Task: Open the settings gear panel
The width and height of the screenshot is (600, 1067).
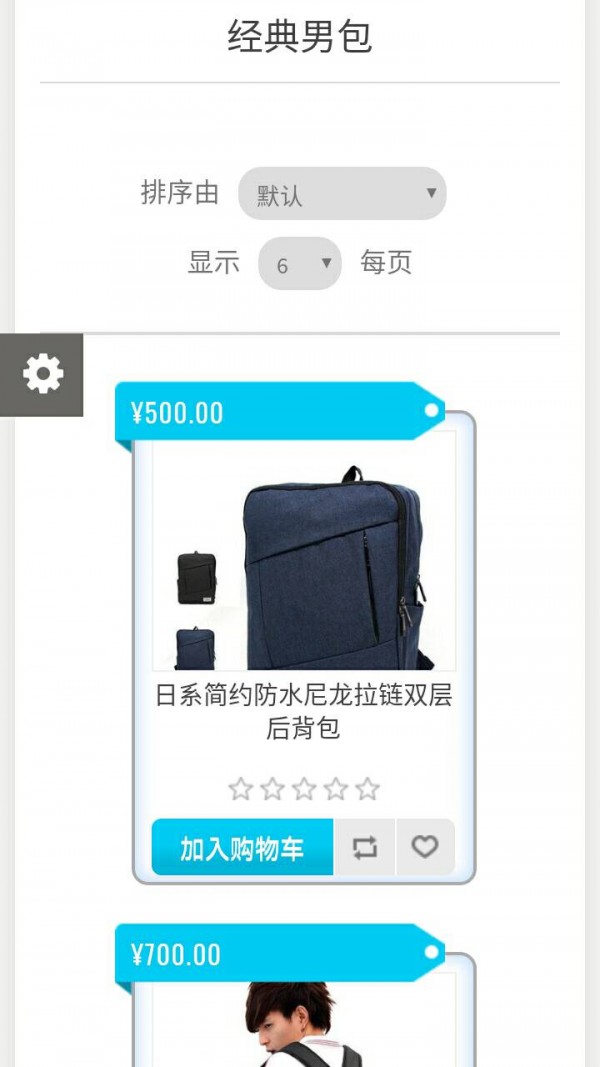Action: [x=42, y=374]
